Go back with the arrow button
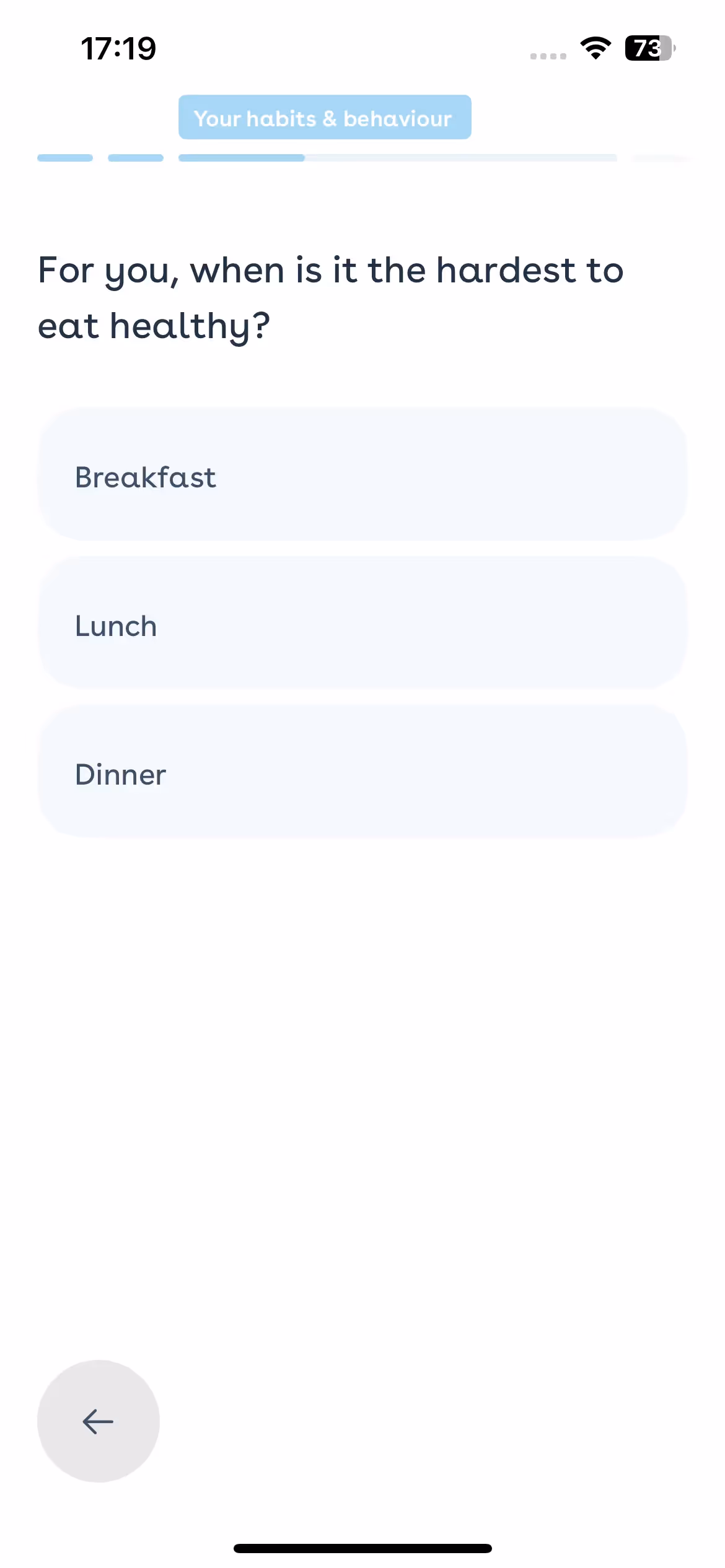 coord(99,1421)
